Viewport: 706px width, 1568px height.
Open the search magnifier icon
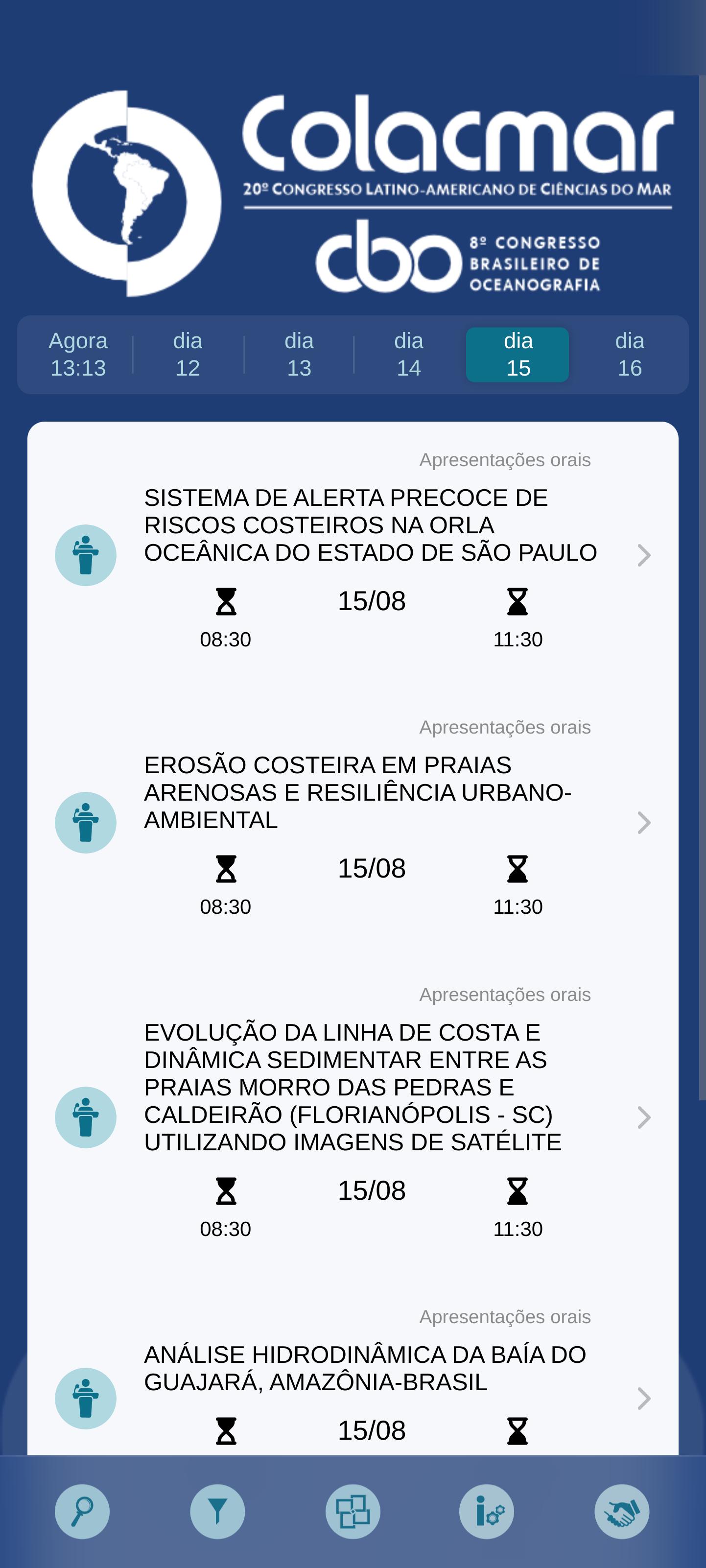click(x=82, y=1511)
